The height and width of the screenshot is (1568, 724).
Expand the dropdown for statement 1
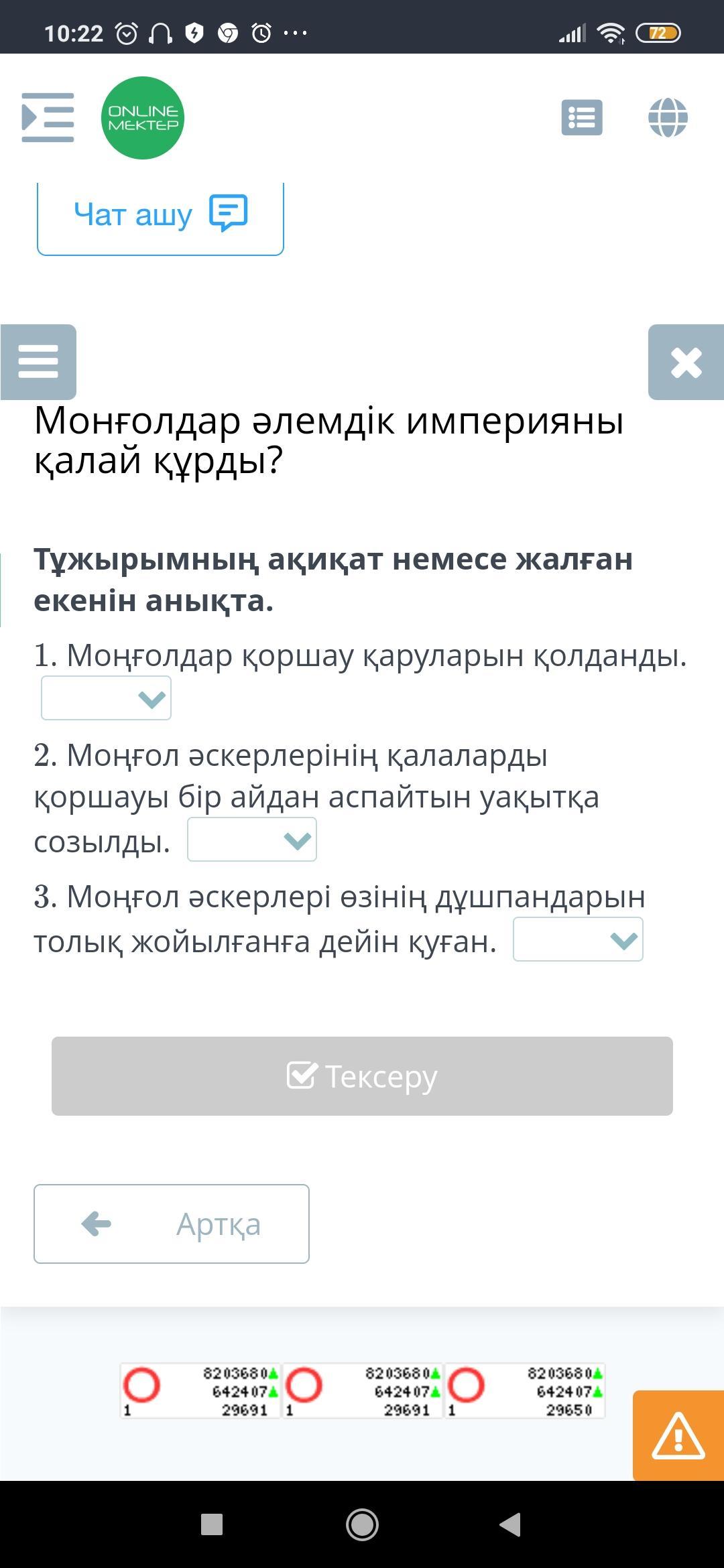(106, 698)
